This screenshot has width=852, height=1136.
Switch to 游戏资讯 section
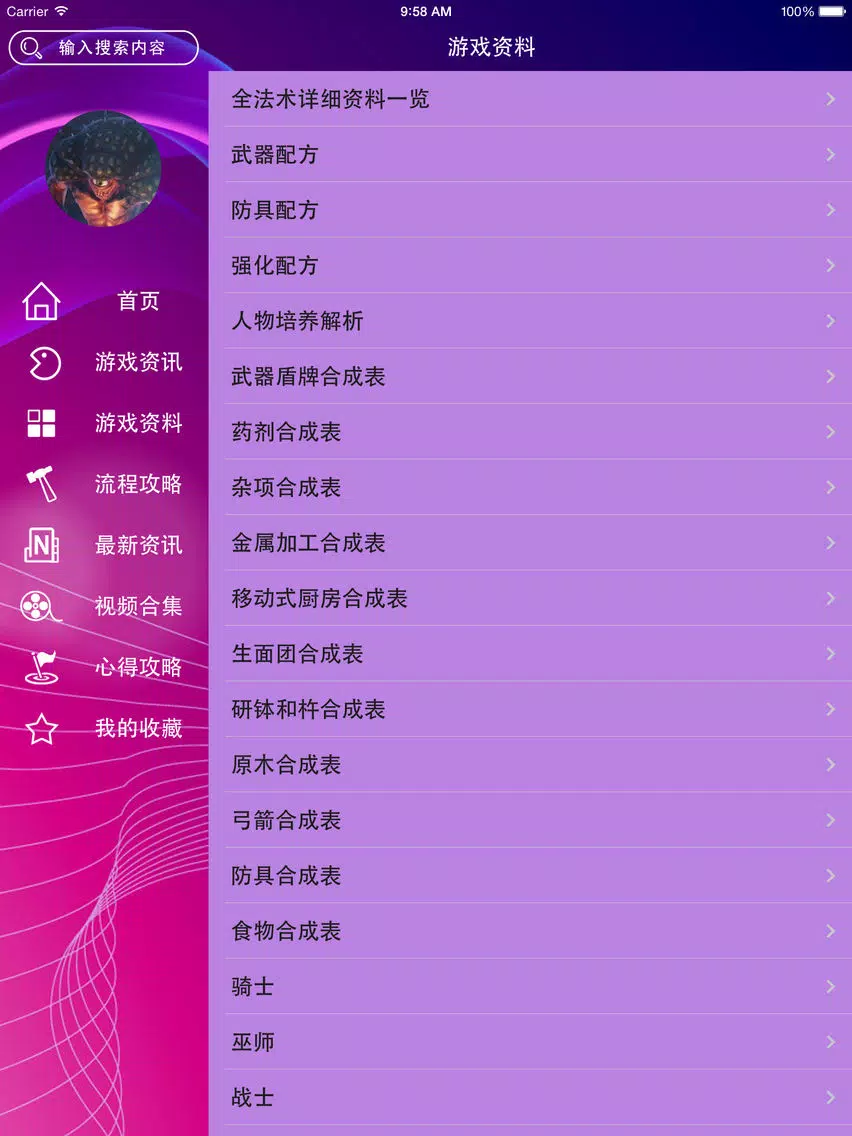138,362
